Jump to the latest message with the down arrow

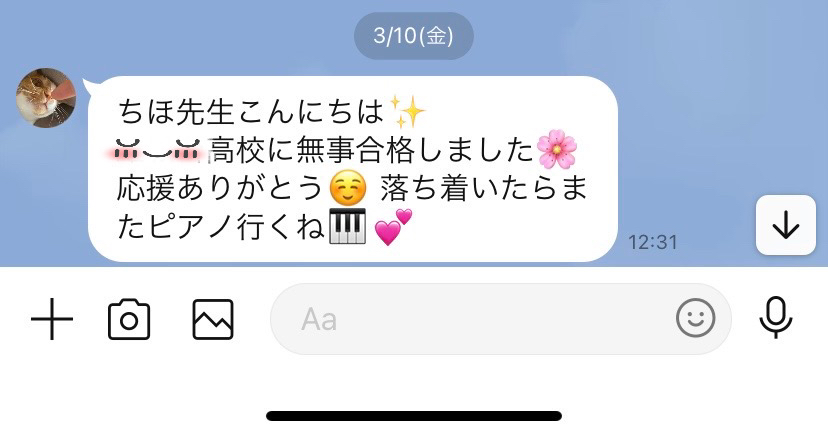(x=786, y=227)
